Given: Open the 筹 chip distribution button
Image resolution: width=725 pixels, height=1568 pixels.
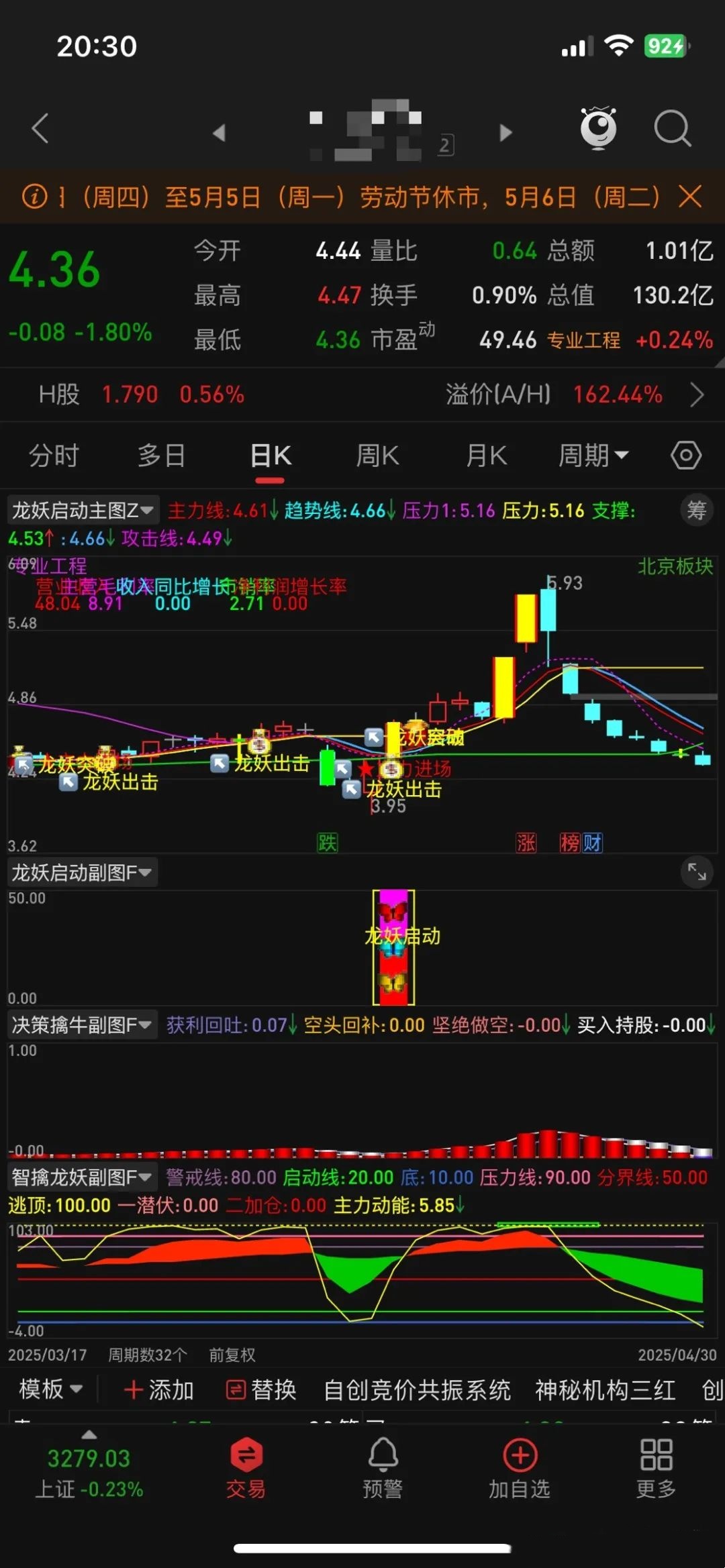Looking at the screenshot, I should (696, 511).
